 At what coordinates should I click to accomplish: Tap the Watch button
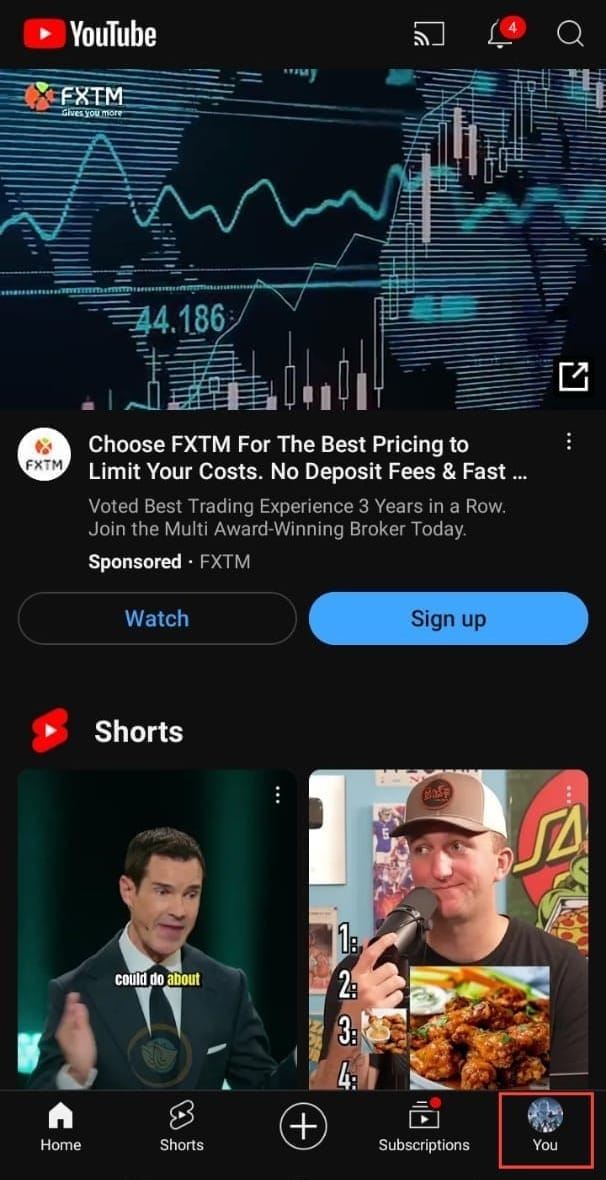click(x=157, y=618)
